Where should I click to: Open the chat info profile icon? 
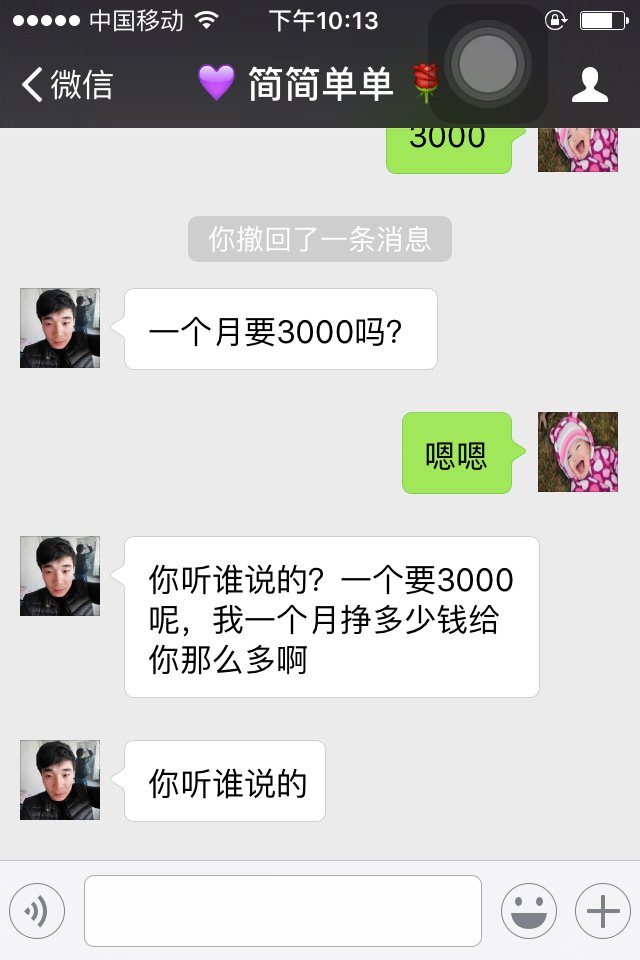point(590,85)
